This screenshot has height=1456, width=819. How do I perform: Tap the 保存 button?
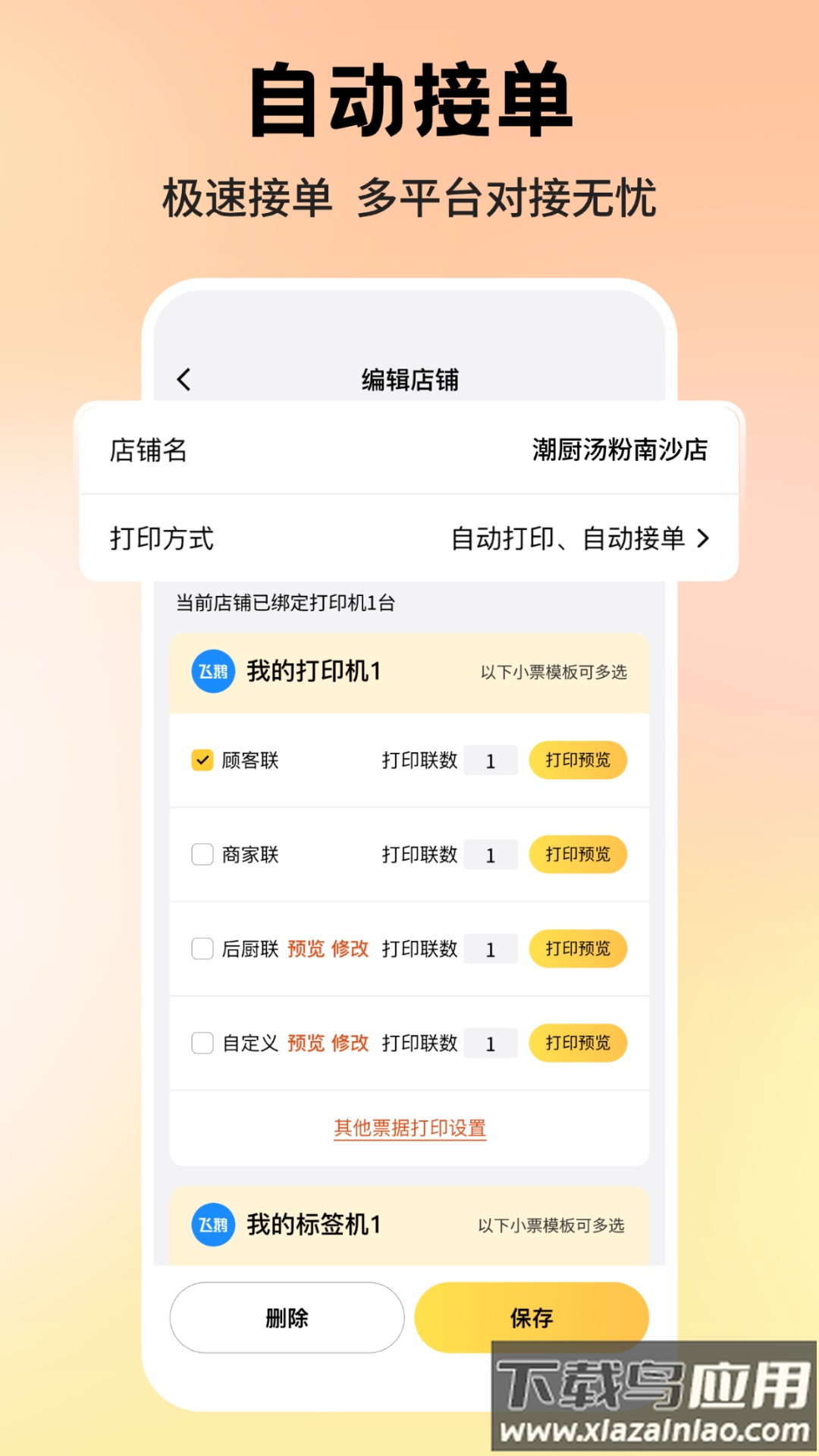point(532,1317)
